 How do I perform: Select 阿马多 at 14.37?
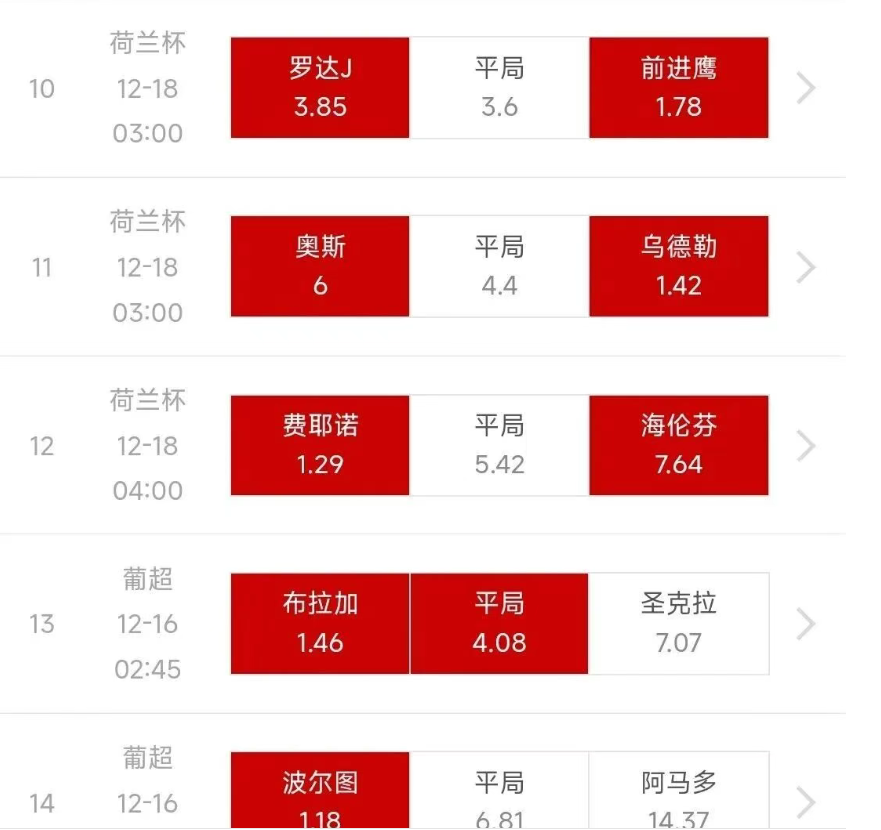click(678, 795)
